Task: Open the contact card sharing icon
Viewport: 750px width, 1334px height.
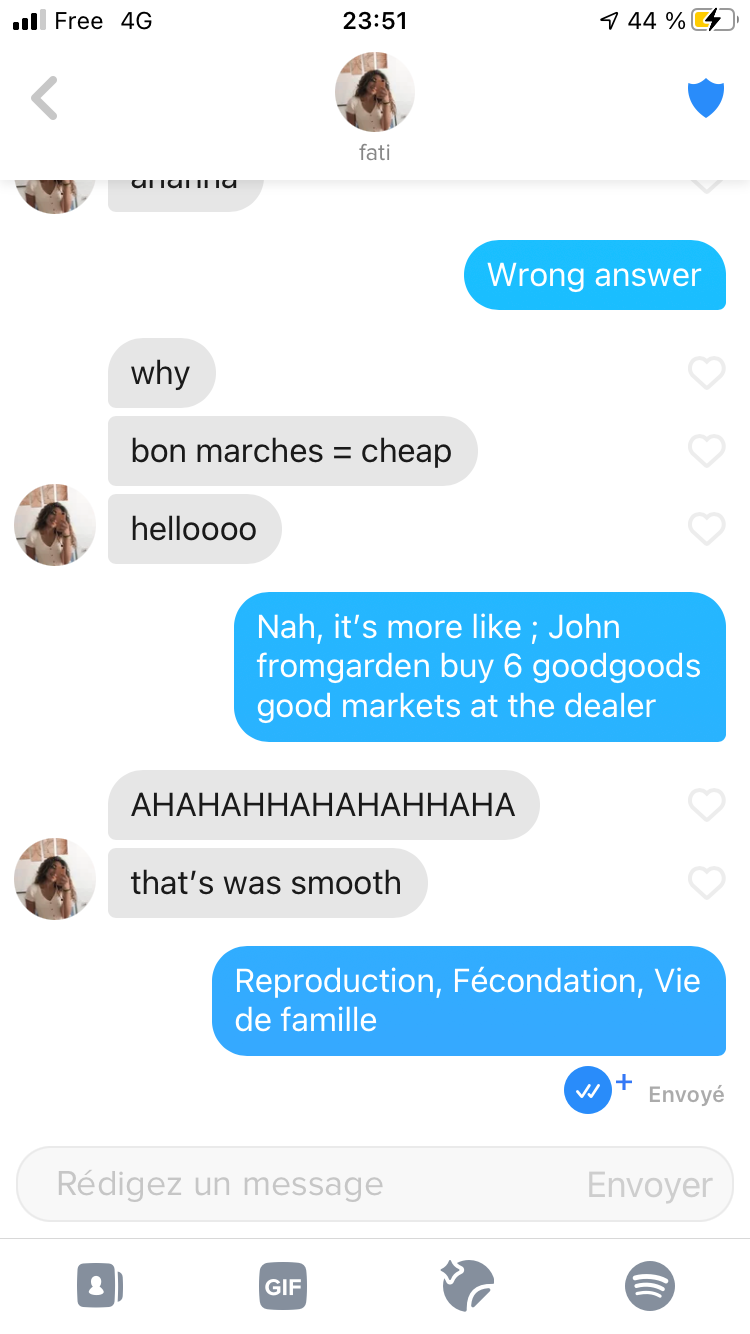Action: (x=100, y=1285)
